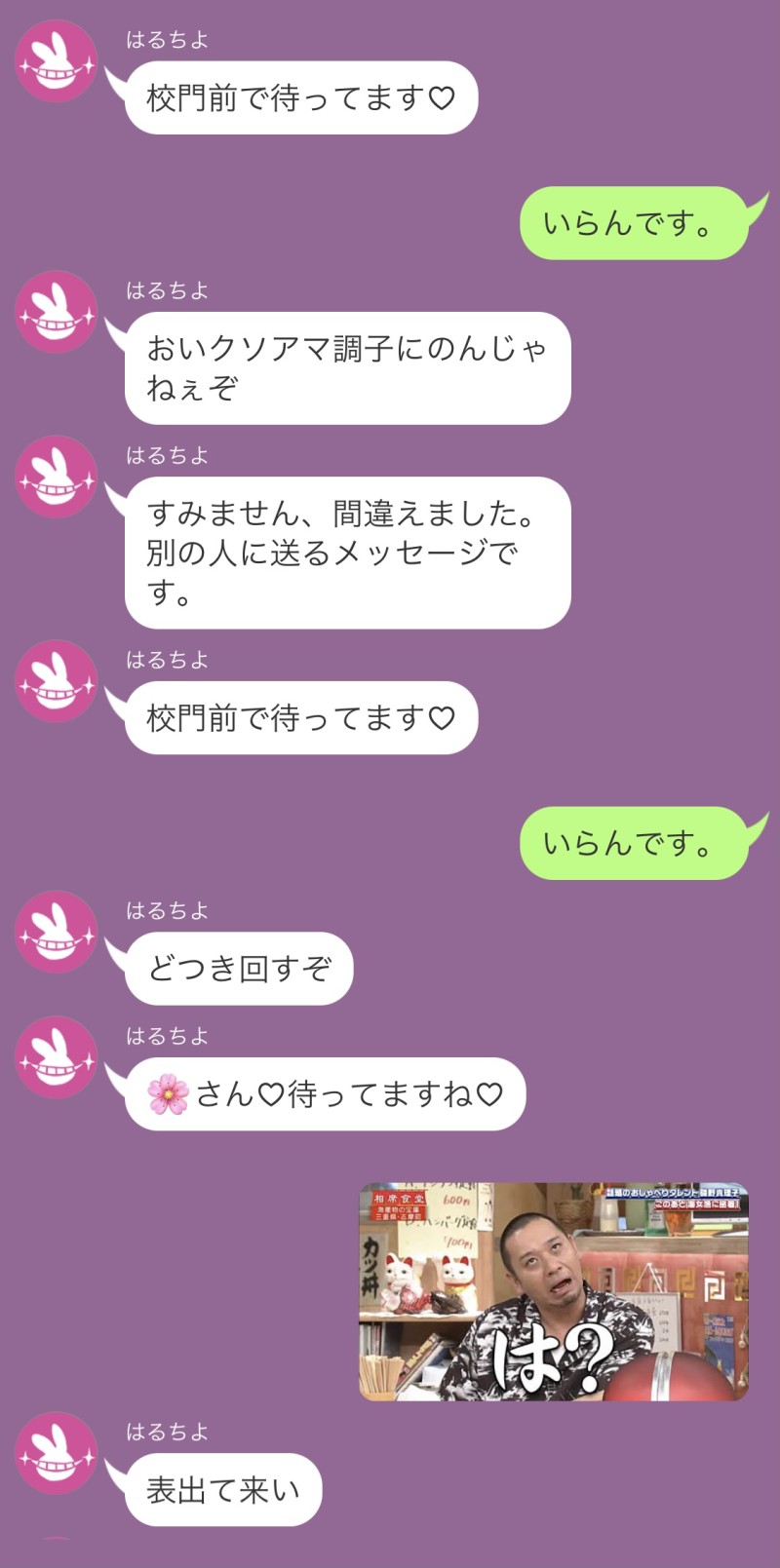The image size is (780, 1568).
Task: View はるちよ's profile from the おいクソアマ message avatar
Action: coord(57,312)
